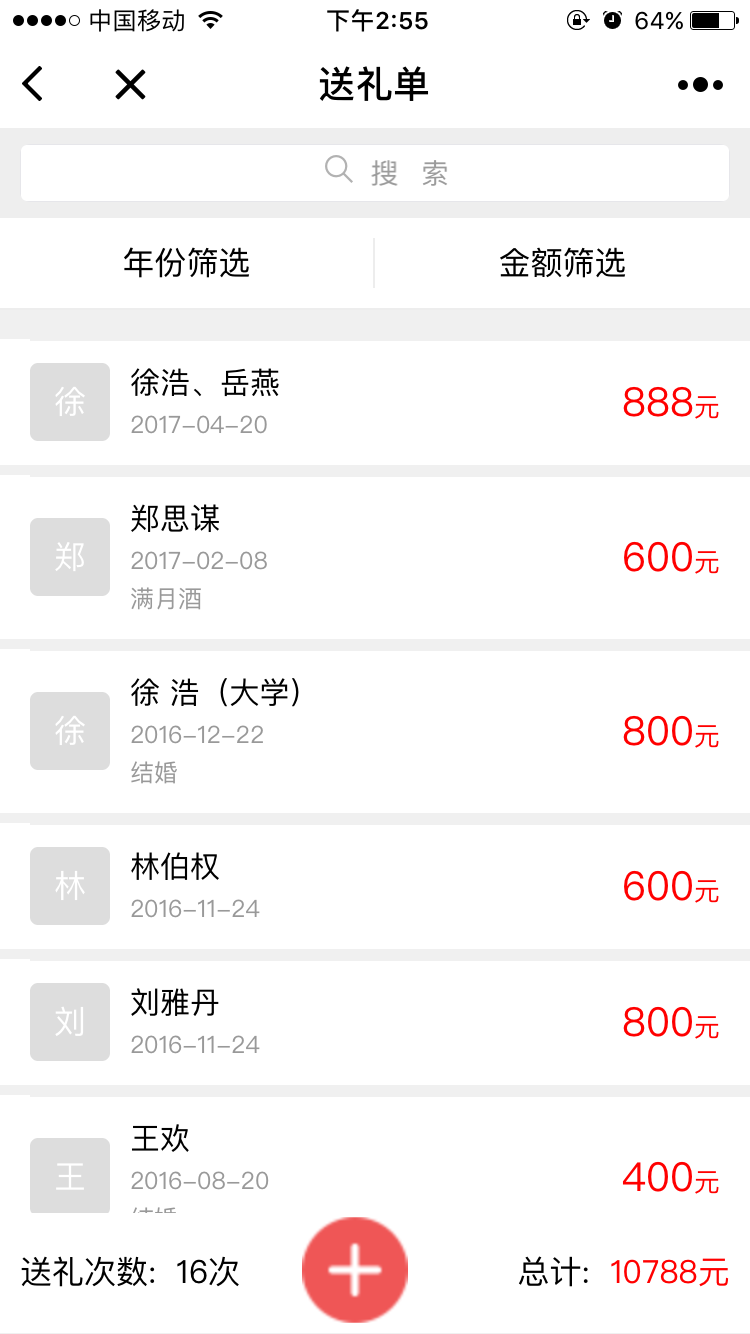Close the page with the X icon

pyautogui.click(x=130, y=85)
